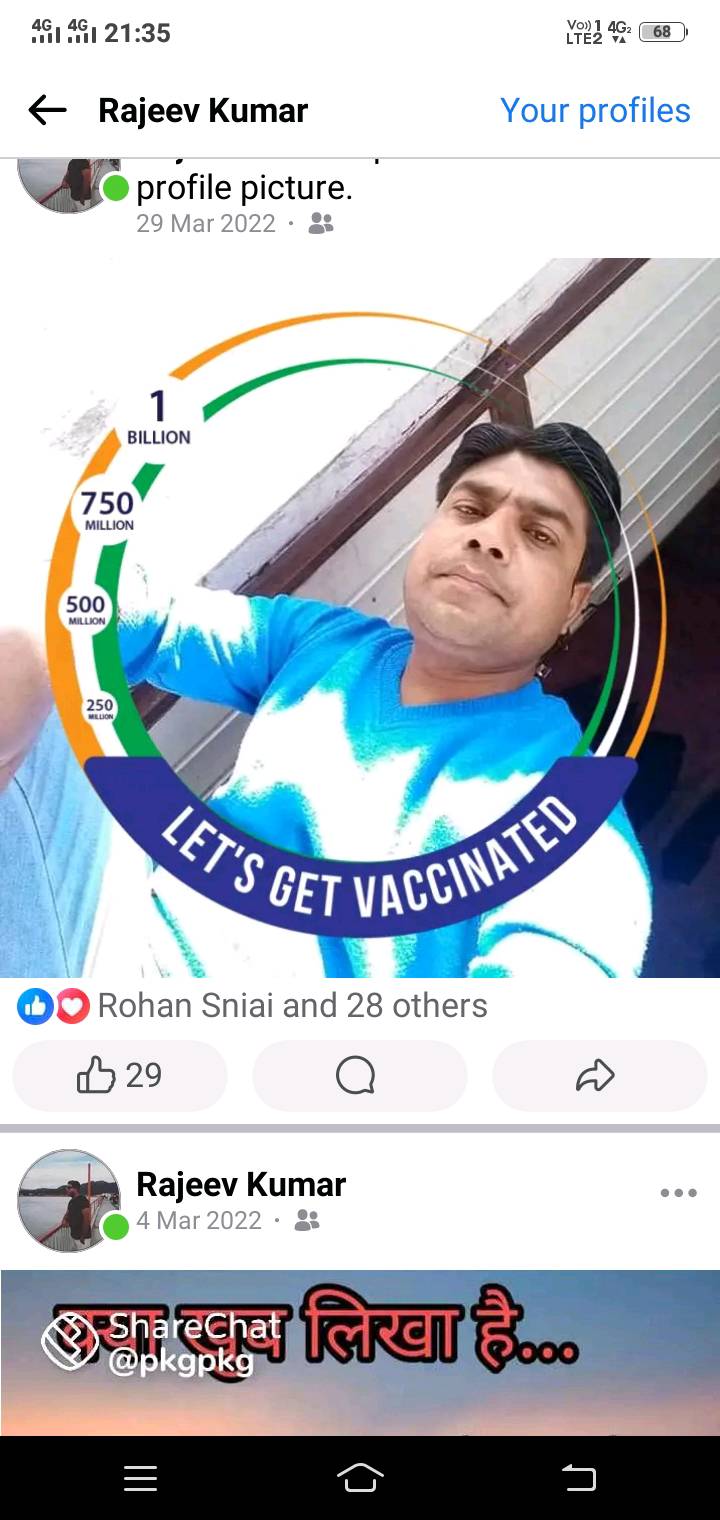Tap the system home button
The image size is (720, 1520).
(360, 1478)
